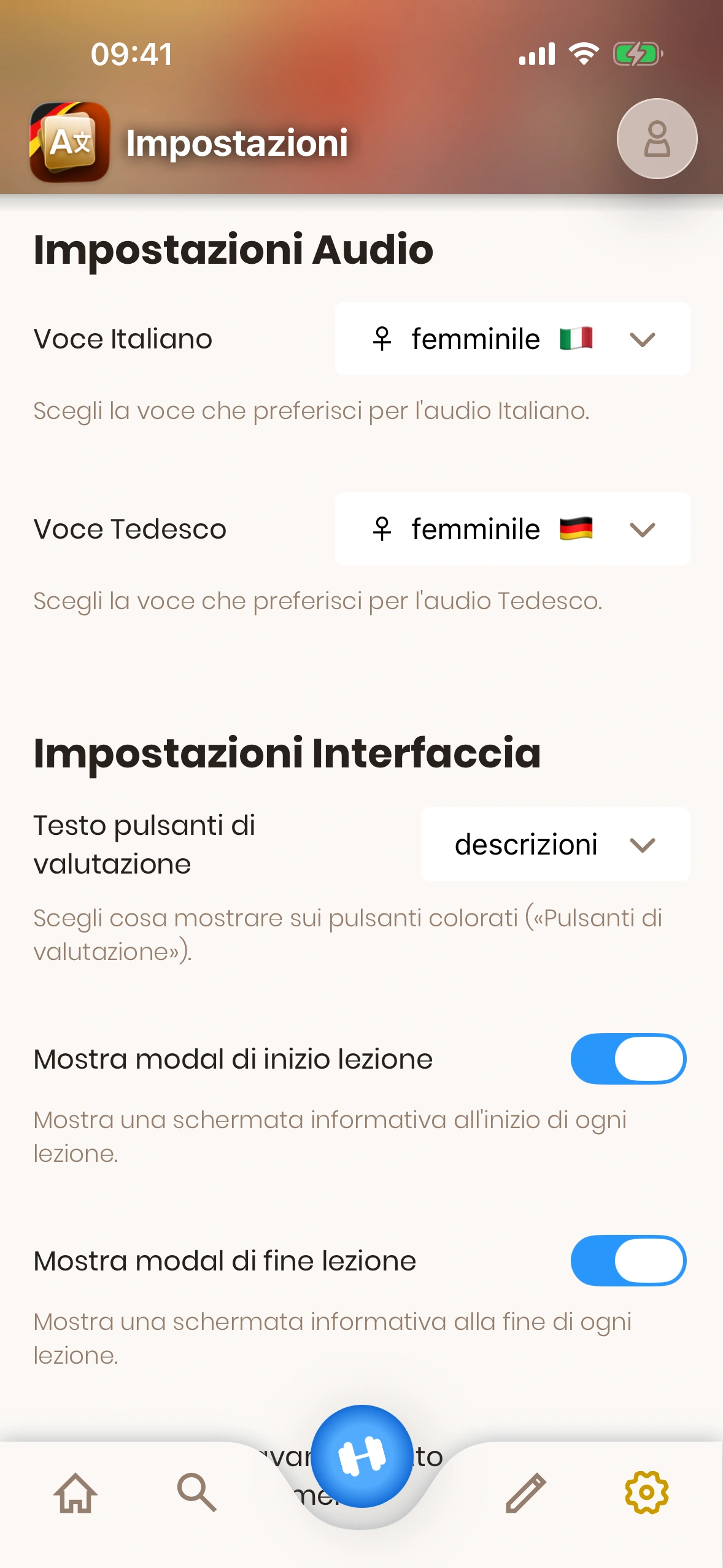Open the Testo pulsanti di valutazione dropdown
Viewport: 723px width, 1568px height.
click(x=555, y=844)
